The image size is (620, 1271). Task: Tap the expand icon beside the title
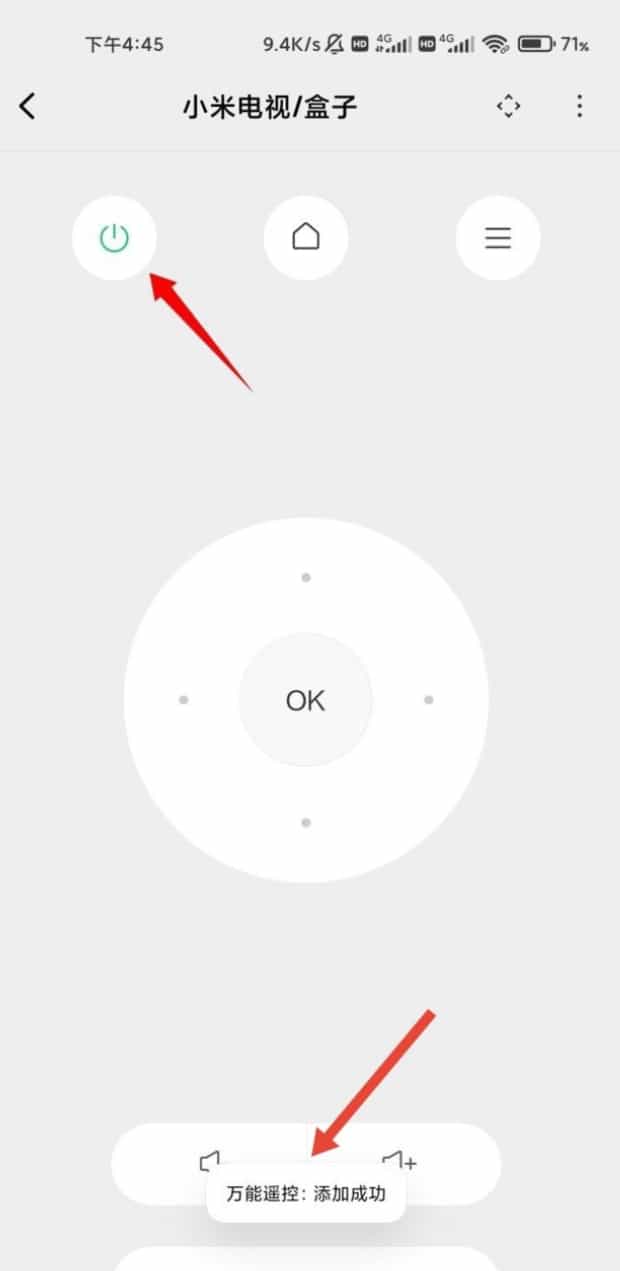(509, 106)
